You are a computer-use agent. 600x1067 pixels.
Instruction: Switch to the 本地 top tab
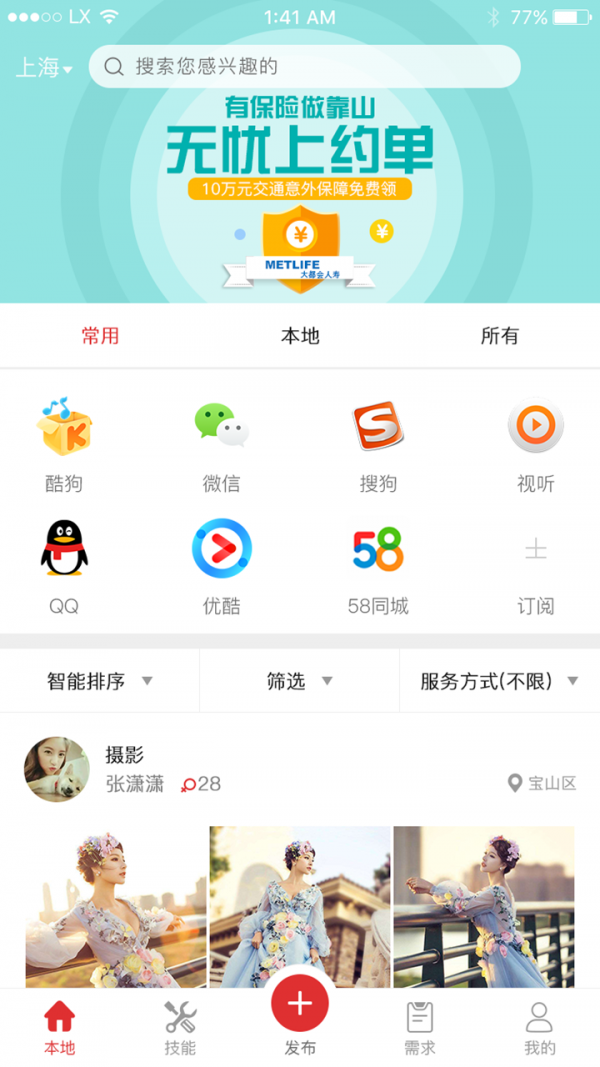point(300,336)
